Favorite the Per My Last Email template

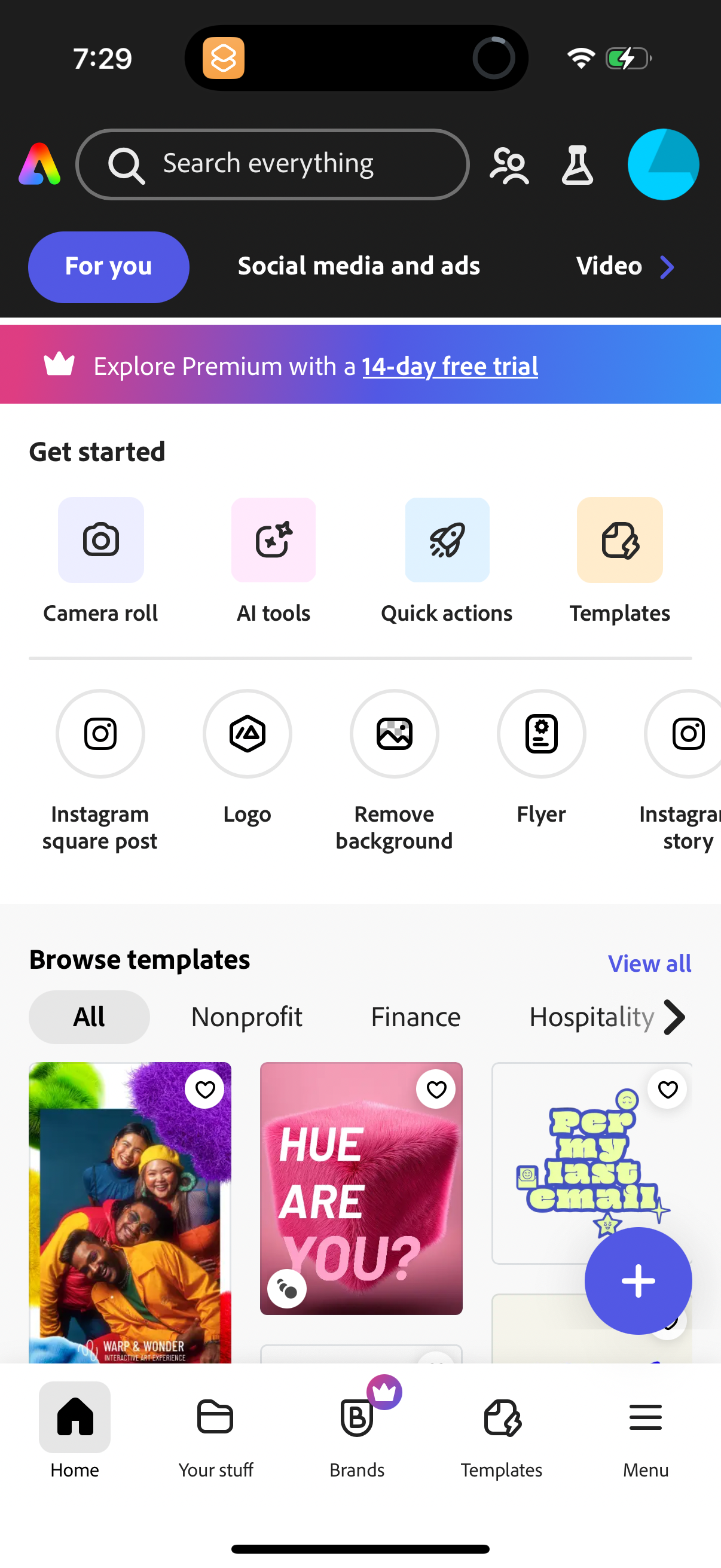click(667, 1090)
